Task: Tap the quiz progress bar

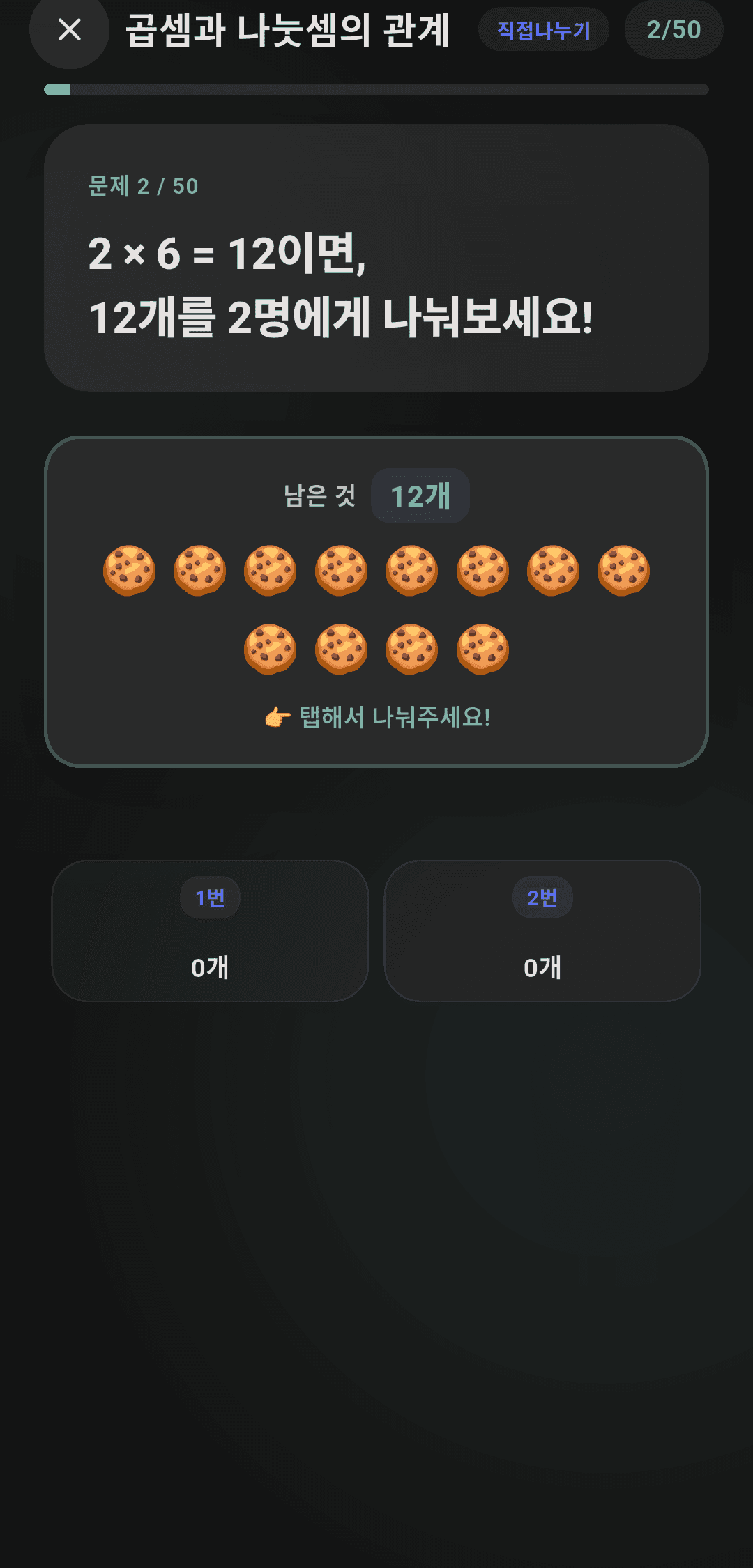Action: point(376,89)
